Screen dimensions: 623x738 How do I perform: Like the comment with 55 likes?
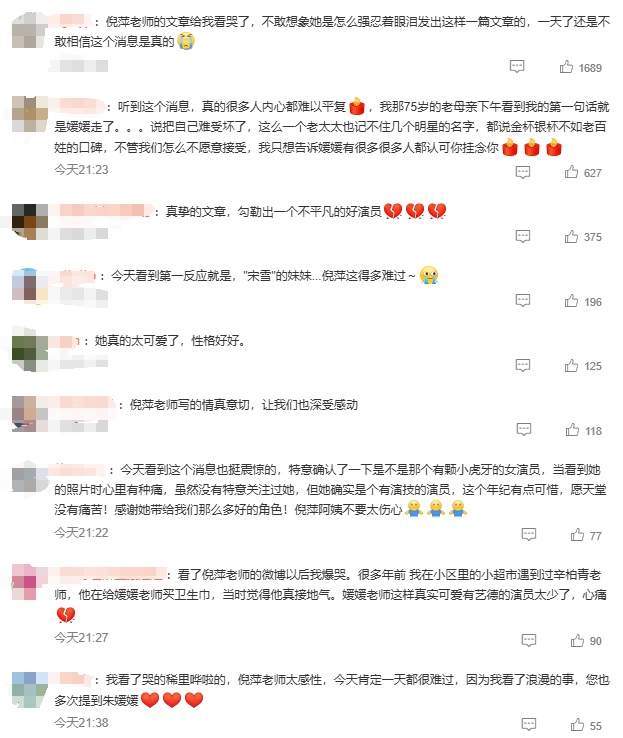(575, 725)
